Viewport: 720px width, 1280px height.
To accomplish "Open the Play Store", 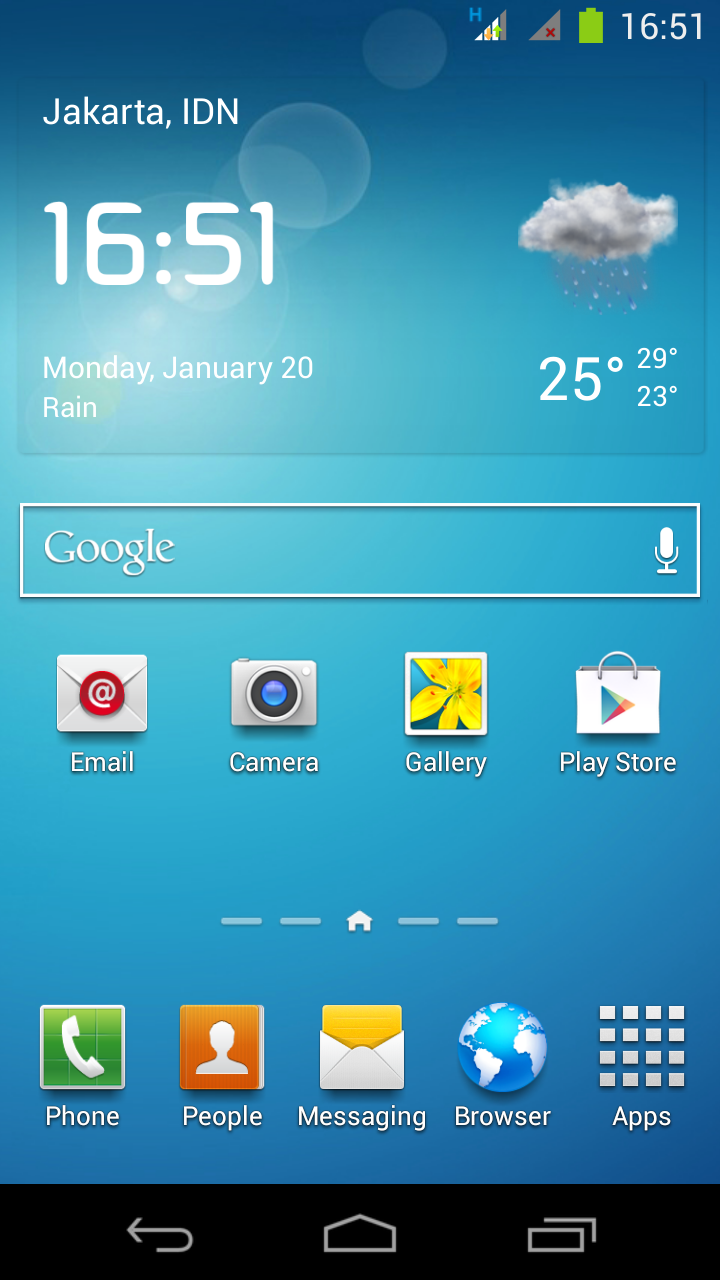I will (x=618, y=714).
